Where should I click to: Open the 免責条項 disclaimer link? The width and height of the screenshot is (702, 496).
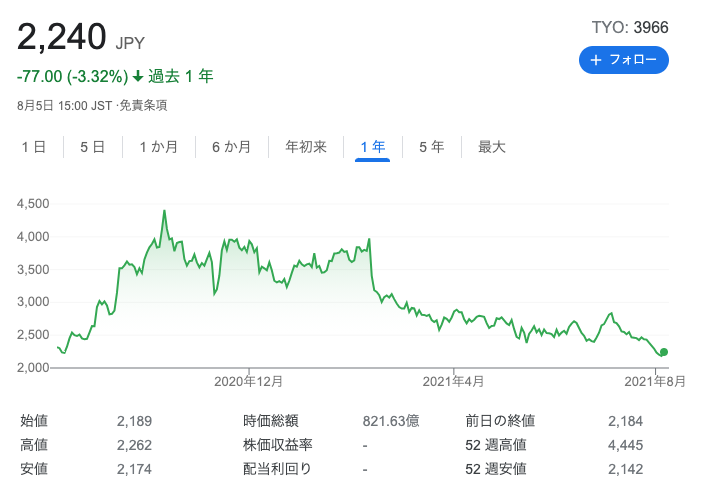[x=144, y=105]
